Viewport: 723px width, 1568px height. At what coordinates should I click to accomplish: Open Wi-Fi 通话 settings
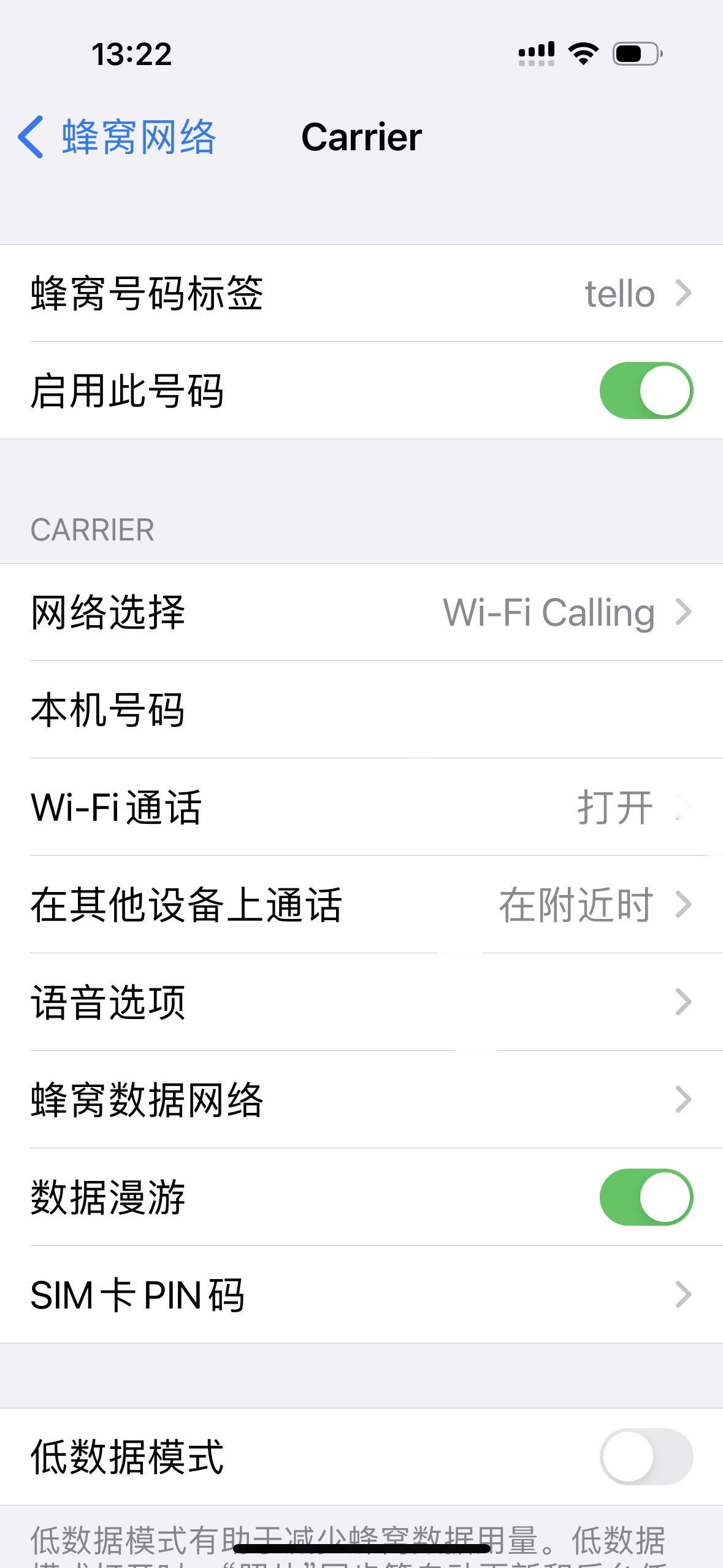pyautogui.click(x=361, y=807)
